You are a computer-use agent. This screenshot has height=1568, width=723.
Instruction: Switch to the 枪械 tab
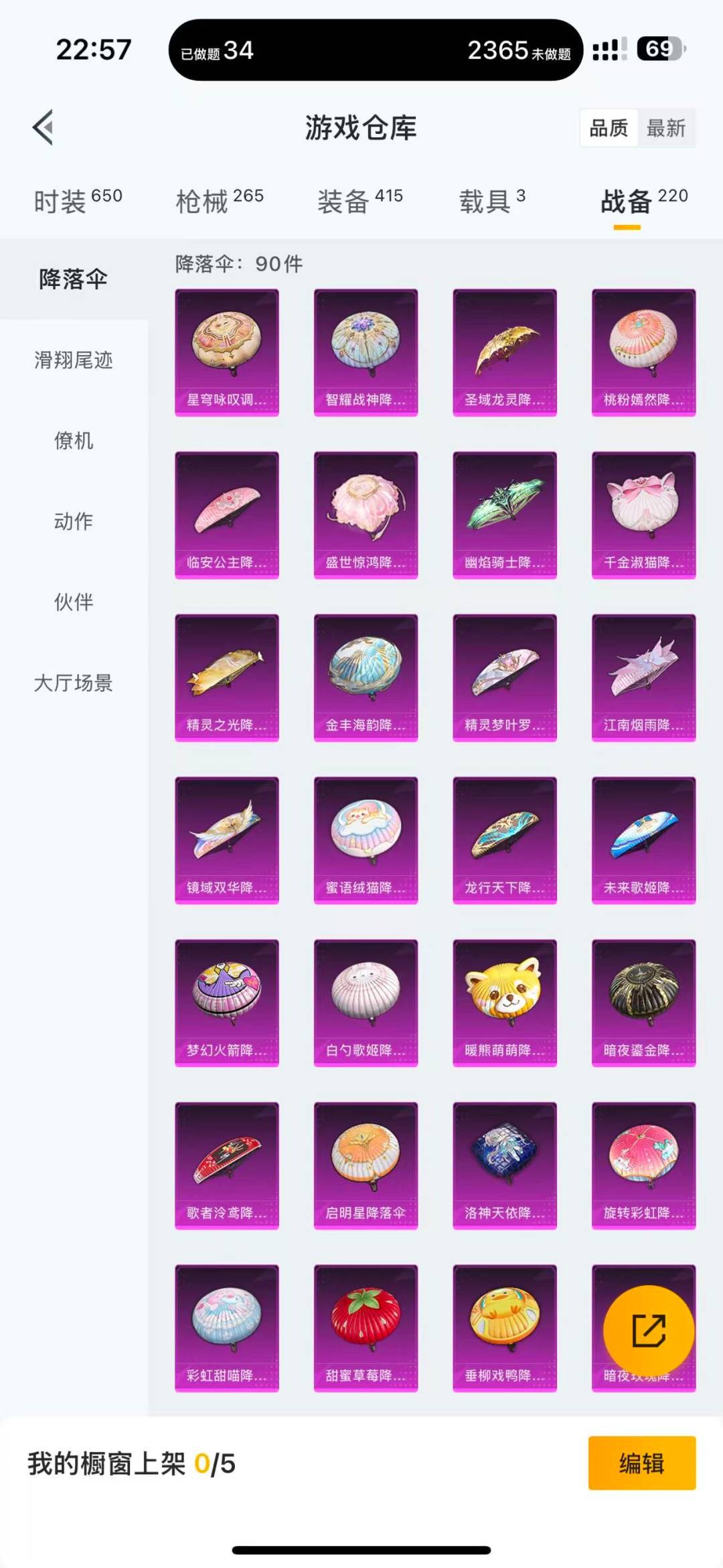219,200
